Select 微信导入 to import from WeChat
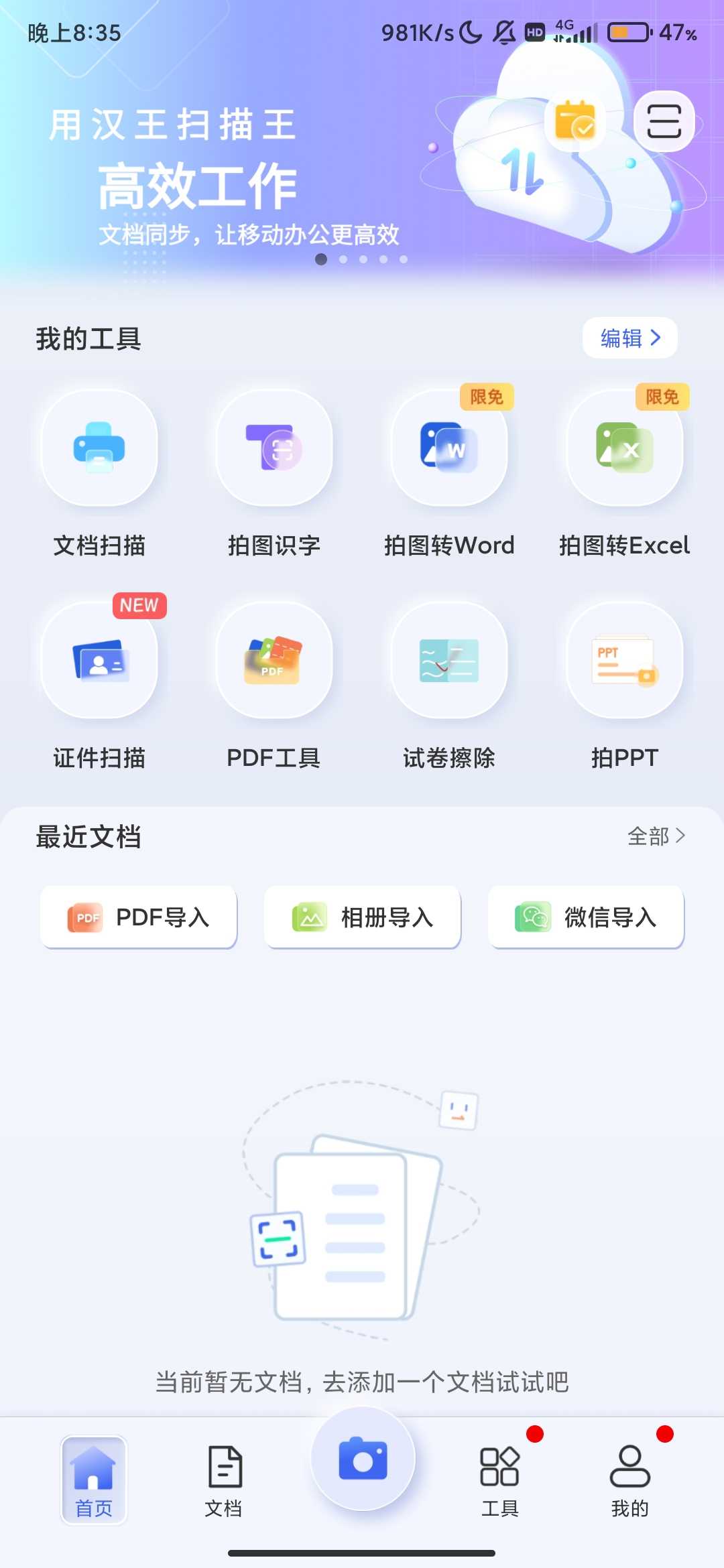This screenshot has height=1568, width=724. (x=586, y=917)
